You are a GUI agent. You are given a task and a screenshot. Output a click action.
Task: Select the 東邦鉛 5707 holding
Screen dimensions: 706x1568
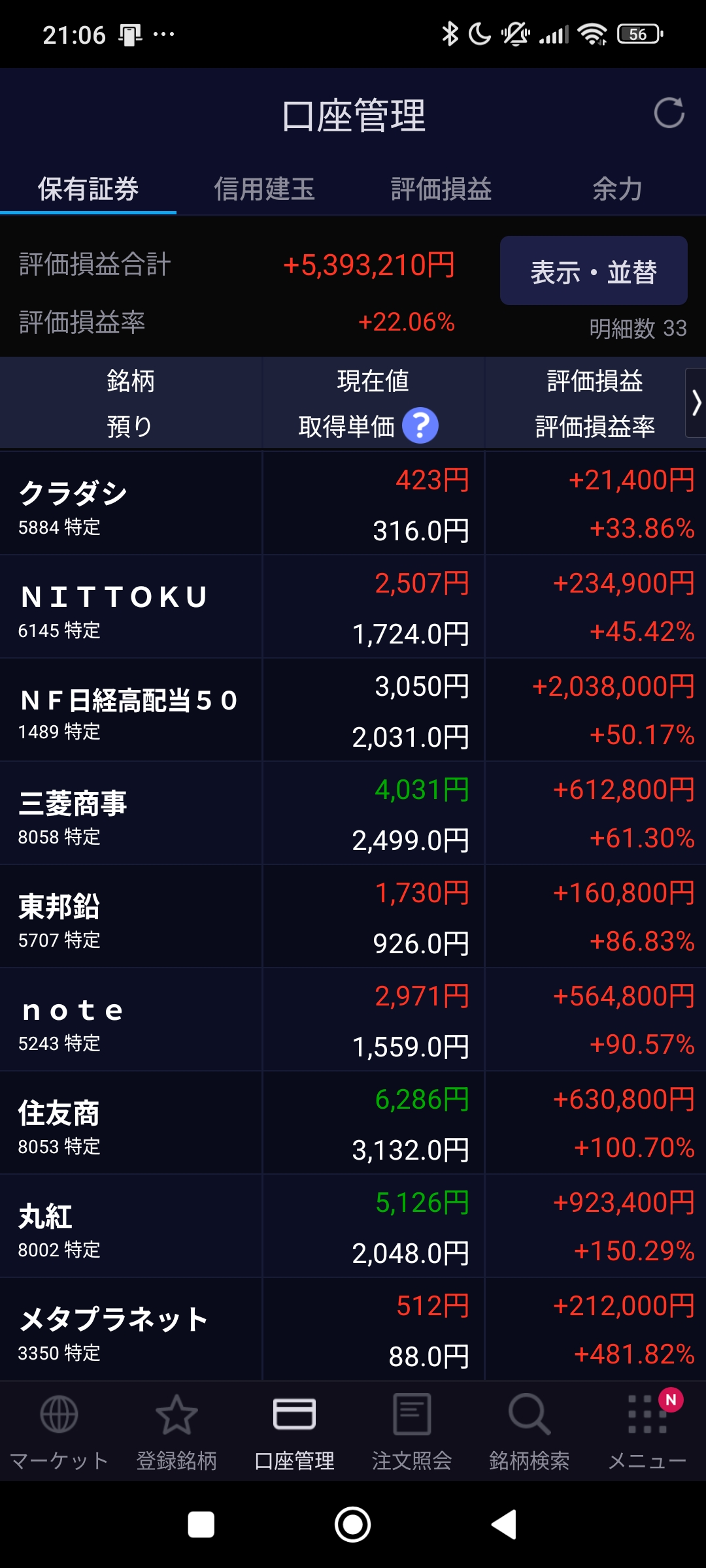tap(131, 917)
